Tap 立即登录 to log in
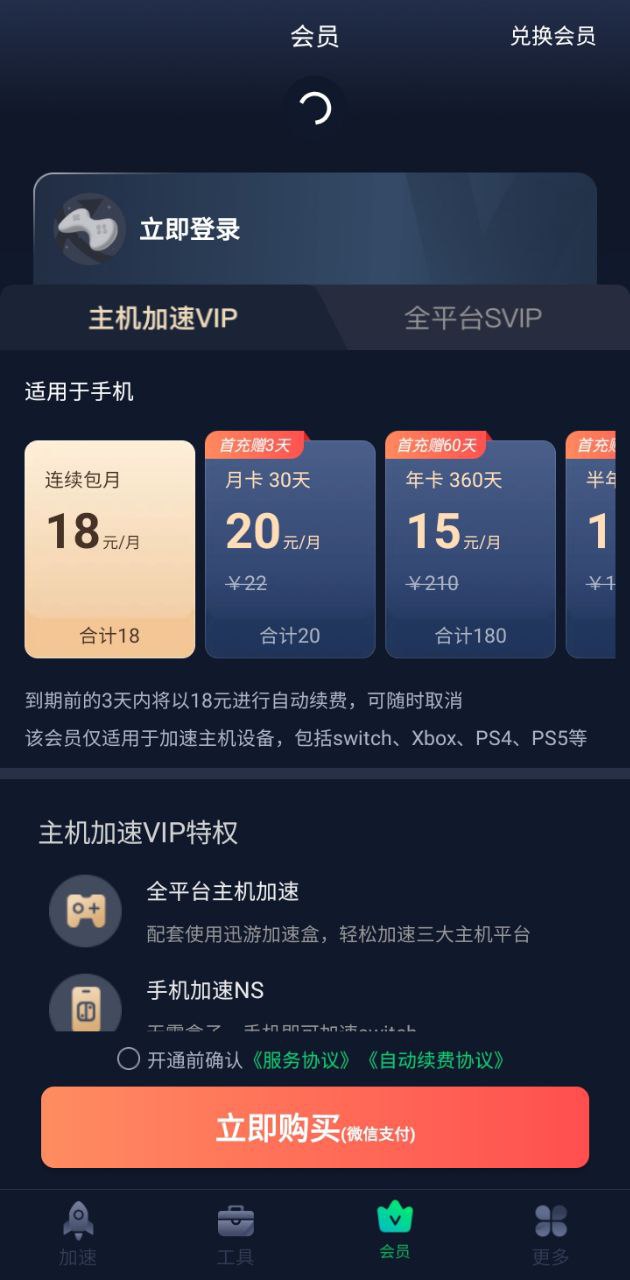630x1280 pixels. click(x=190, y=229)
